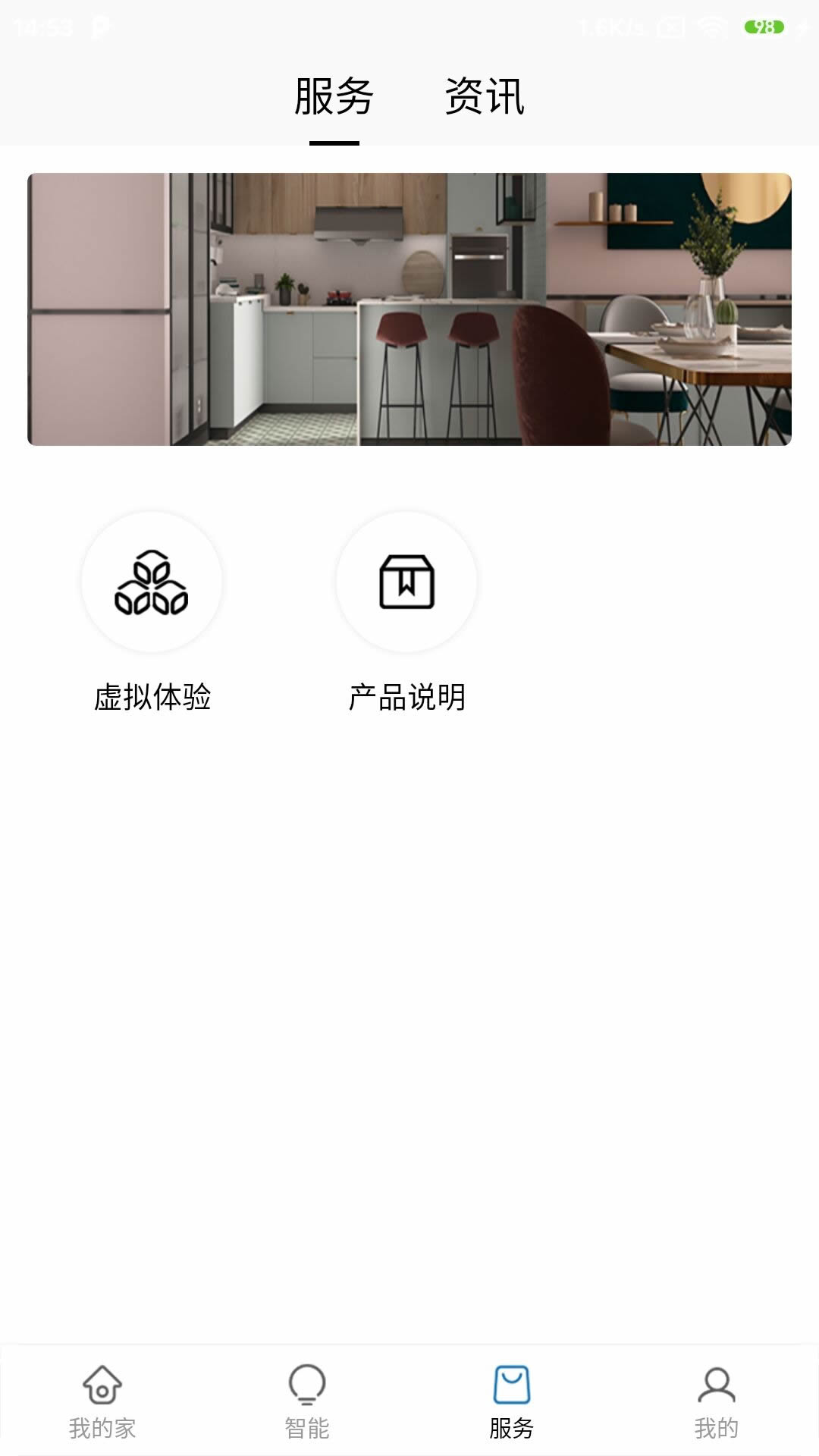Go to 我的家 in bottom navigation
Screen dimensions: 819x1456
click(x=102, y=1401)
